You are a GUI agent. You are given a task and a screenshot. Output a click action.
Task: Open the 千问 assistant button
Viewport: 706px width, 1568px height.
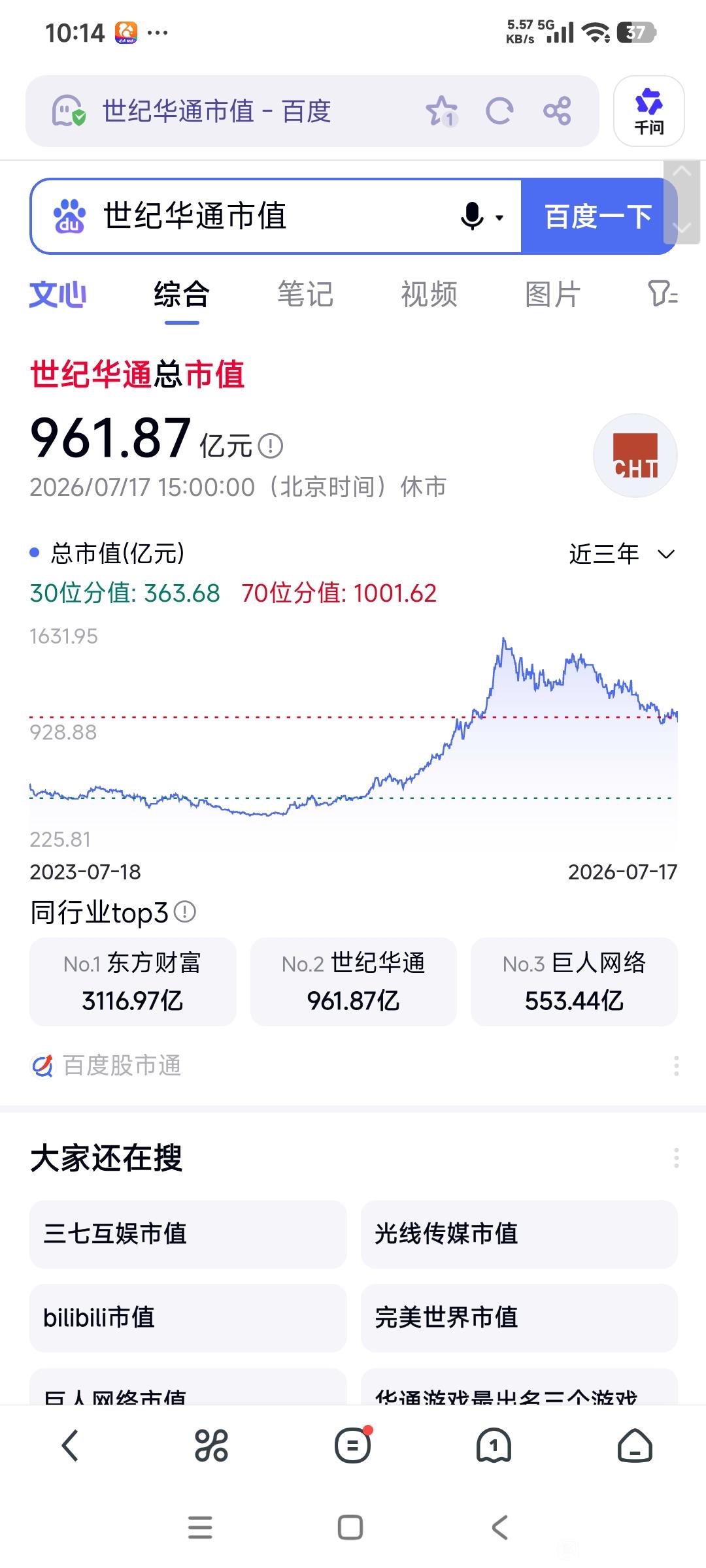tap(649, 111)
